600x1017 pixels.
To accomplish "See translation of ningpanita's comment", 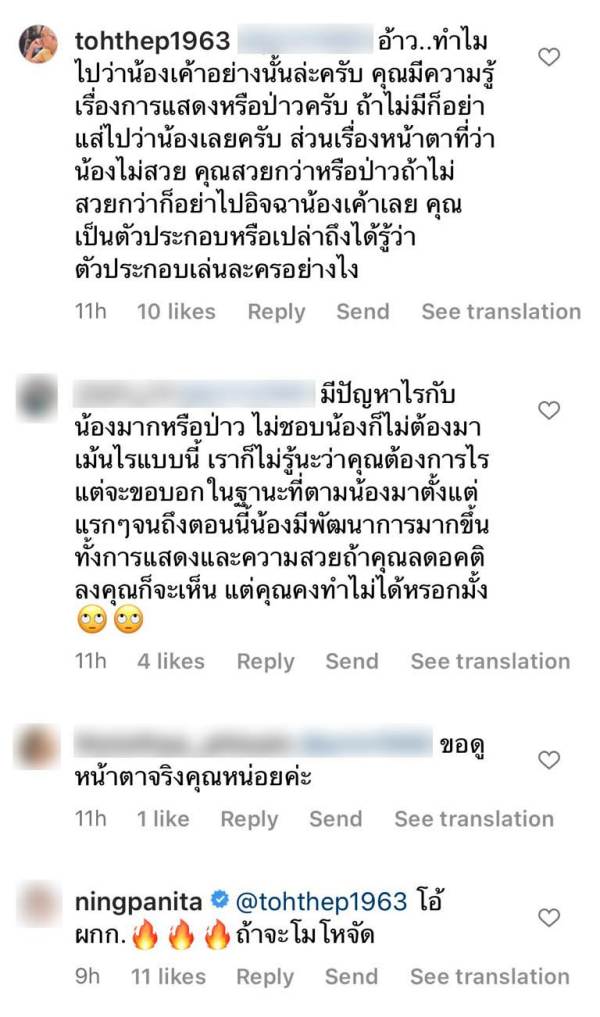I will 490,976.
